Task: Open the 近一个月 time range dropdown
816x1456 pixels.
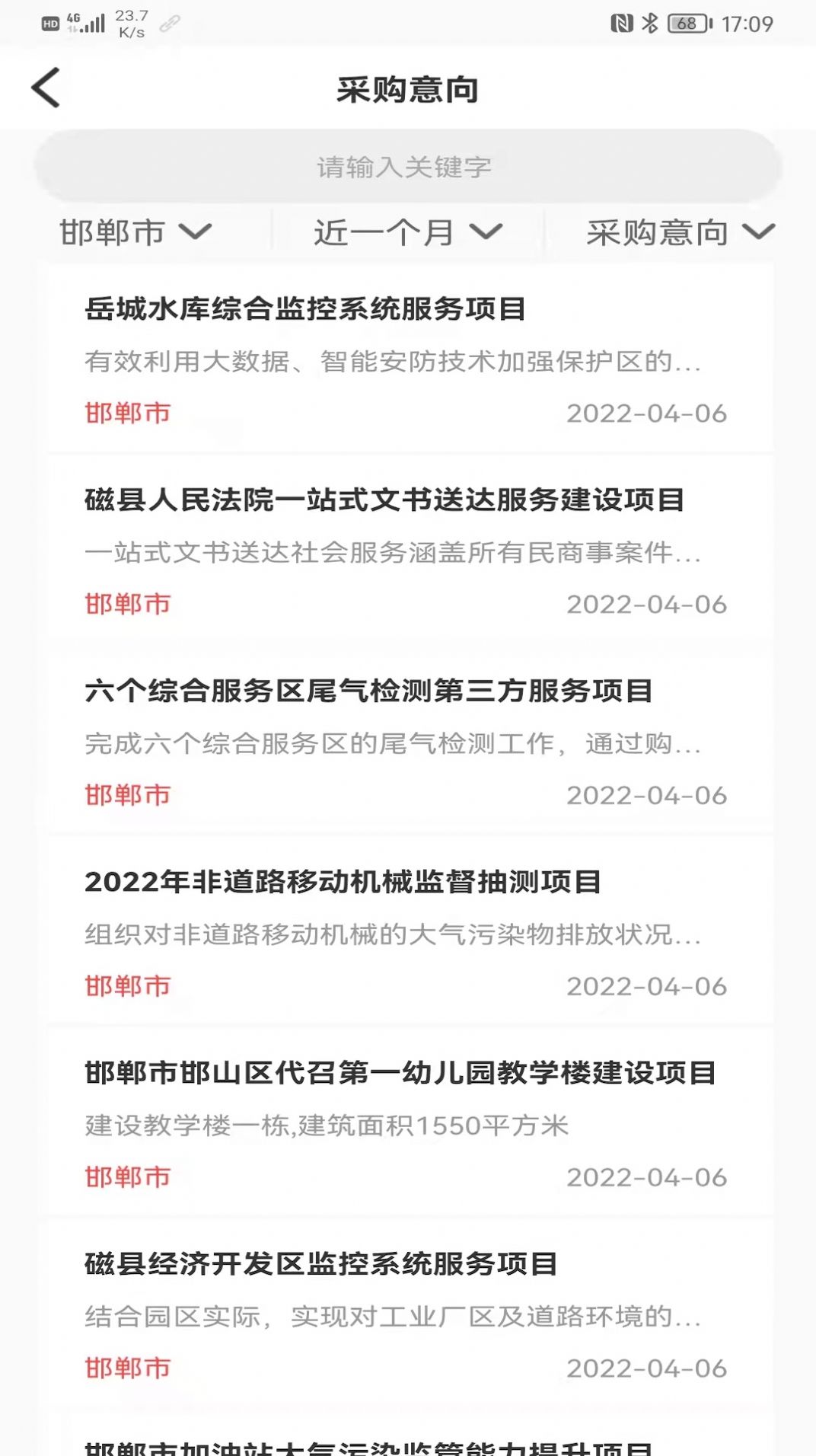Action: point(407,232)
